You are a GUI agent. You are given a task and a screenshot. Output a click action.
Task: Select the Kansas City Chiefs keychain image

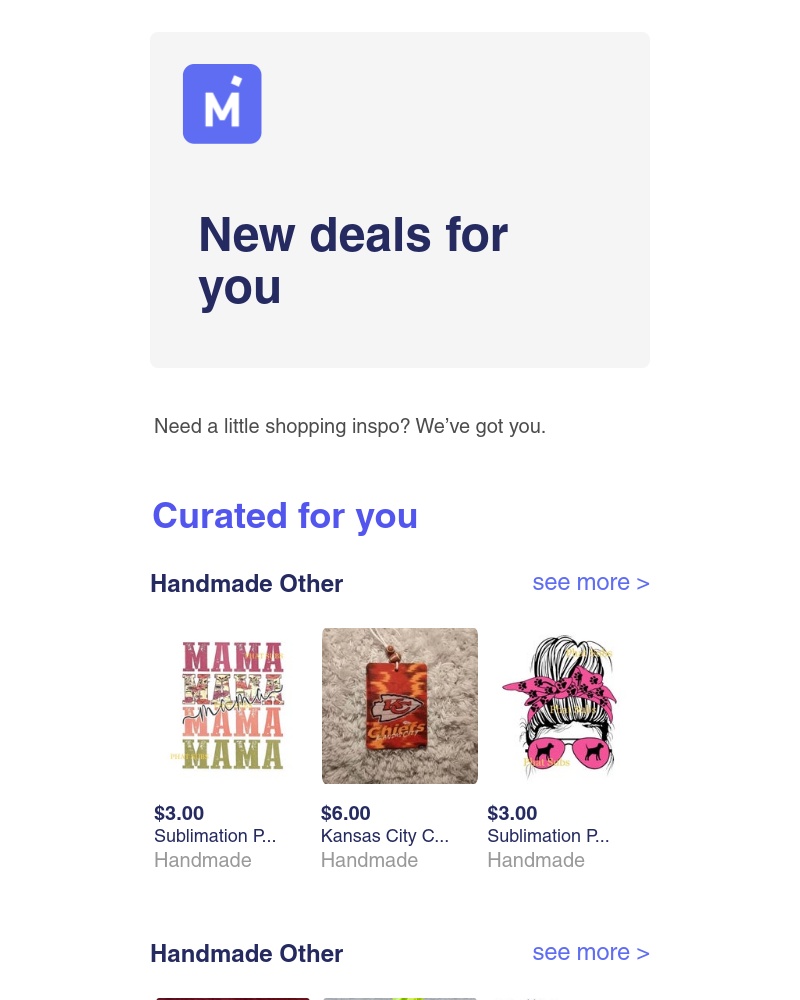[x=400, y=706]
